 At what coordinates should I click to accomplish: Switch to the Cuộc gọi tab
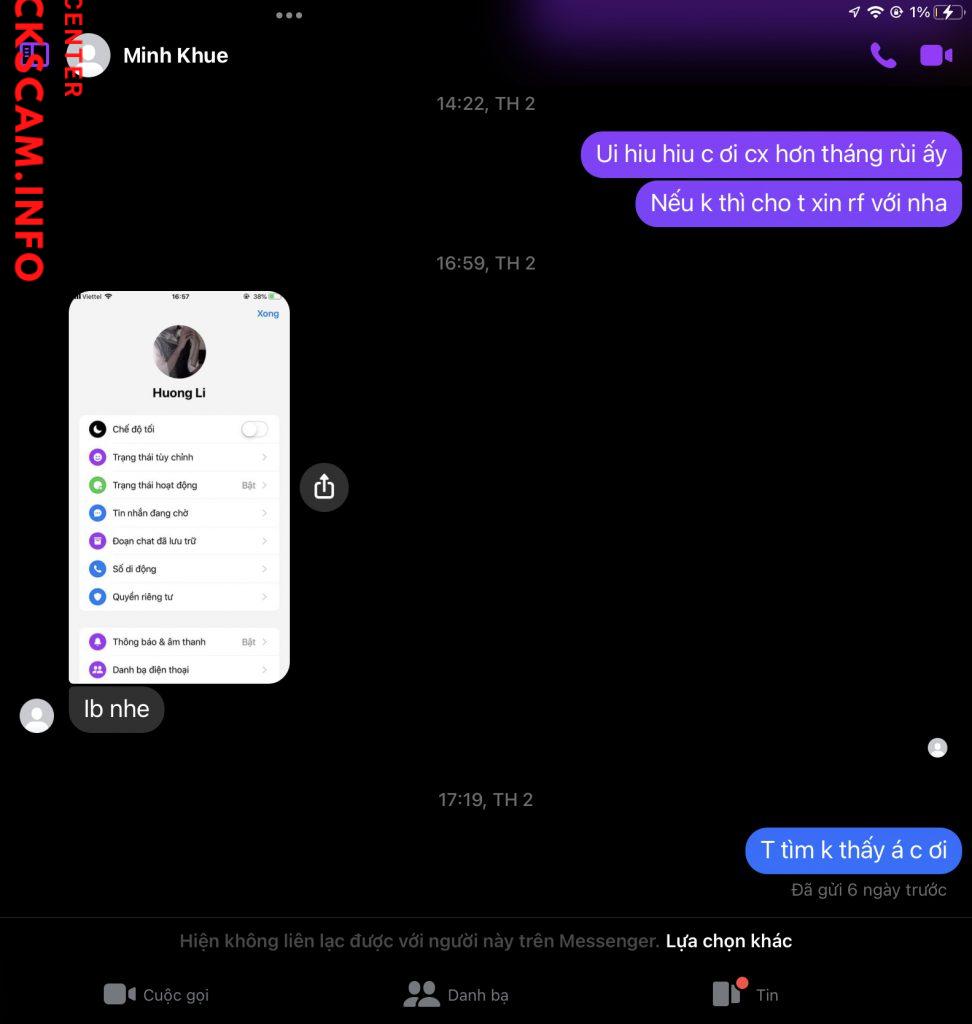pos(157,994)
